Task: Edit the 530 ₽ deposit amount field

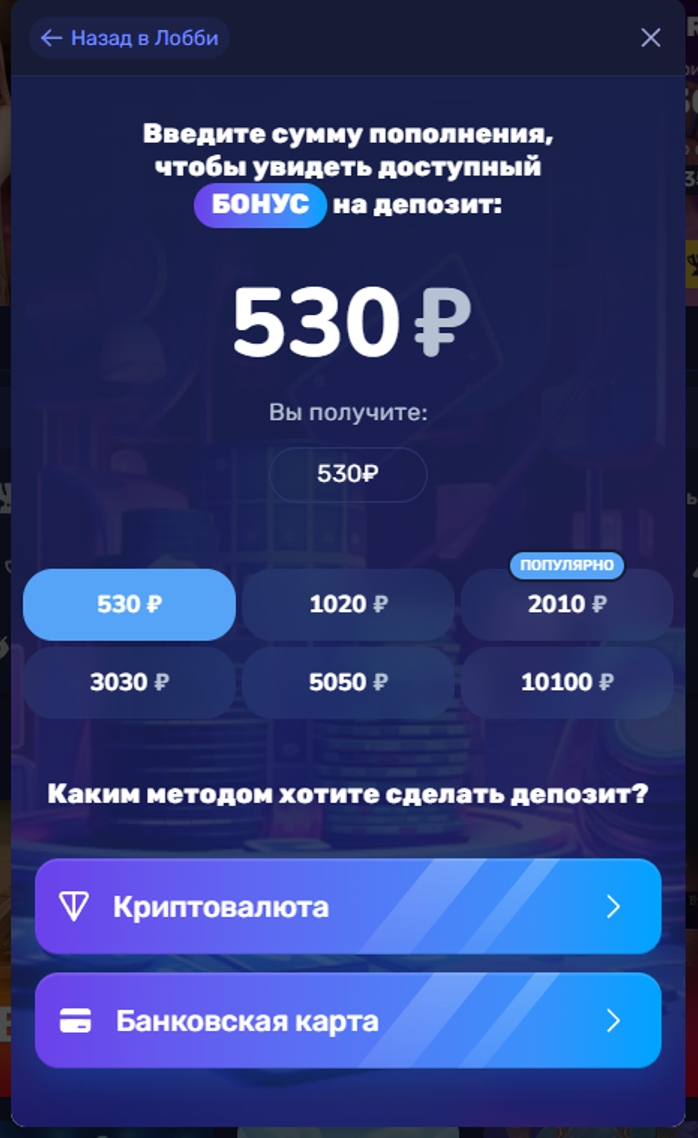Action: point(350,322)
